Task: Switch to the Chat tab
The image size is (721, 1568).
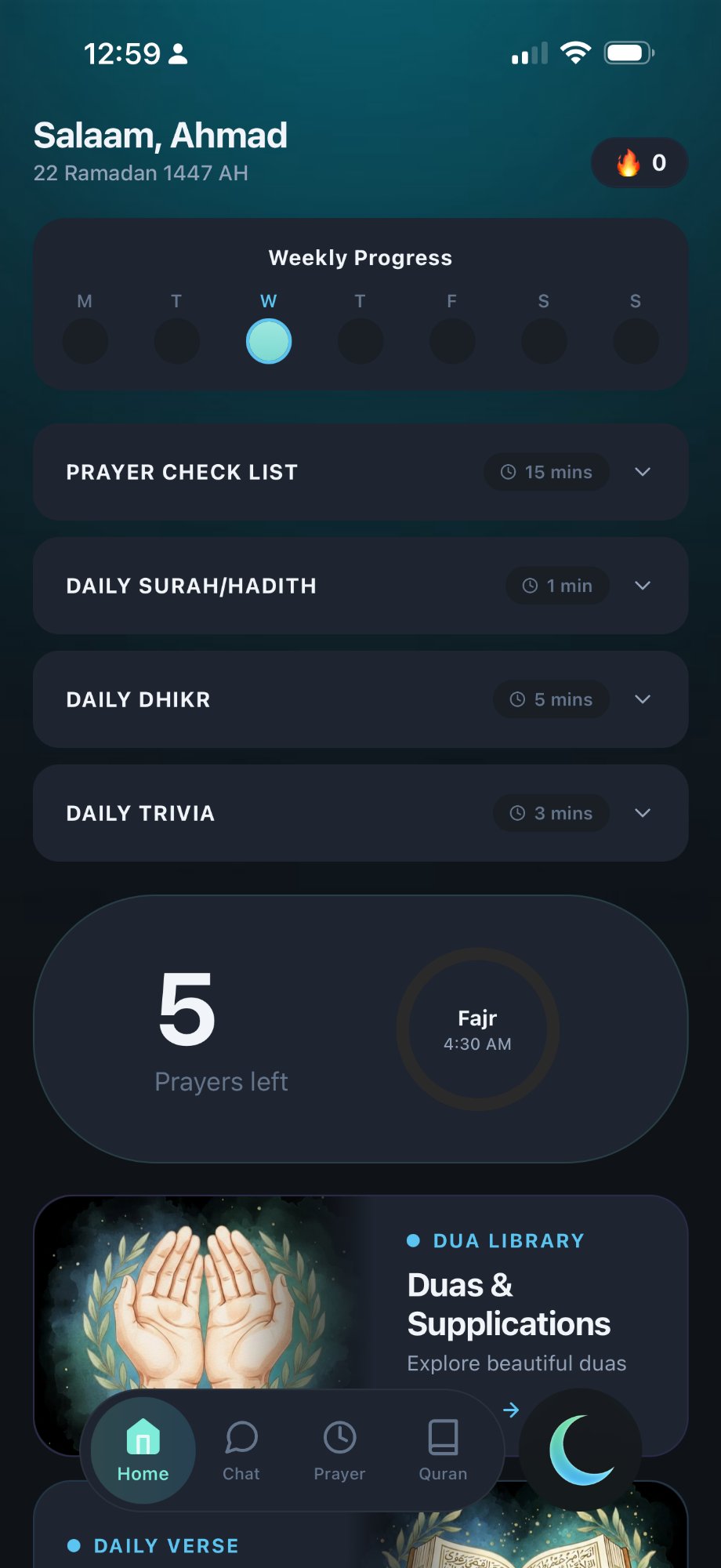Action: click(x=241, y=1450)
